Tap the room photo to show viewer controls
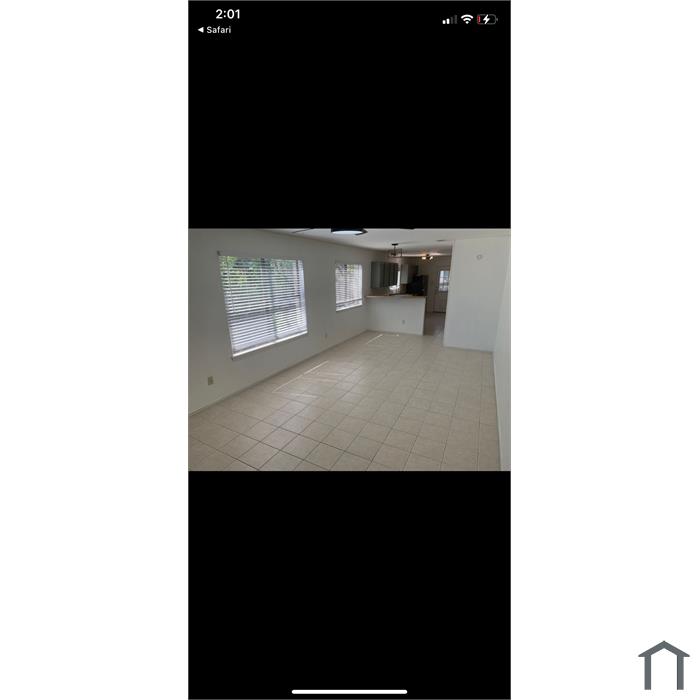Viewport: 700px width, 700px height. tap(349, 349)
